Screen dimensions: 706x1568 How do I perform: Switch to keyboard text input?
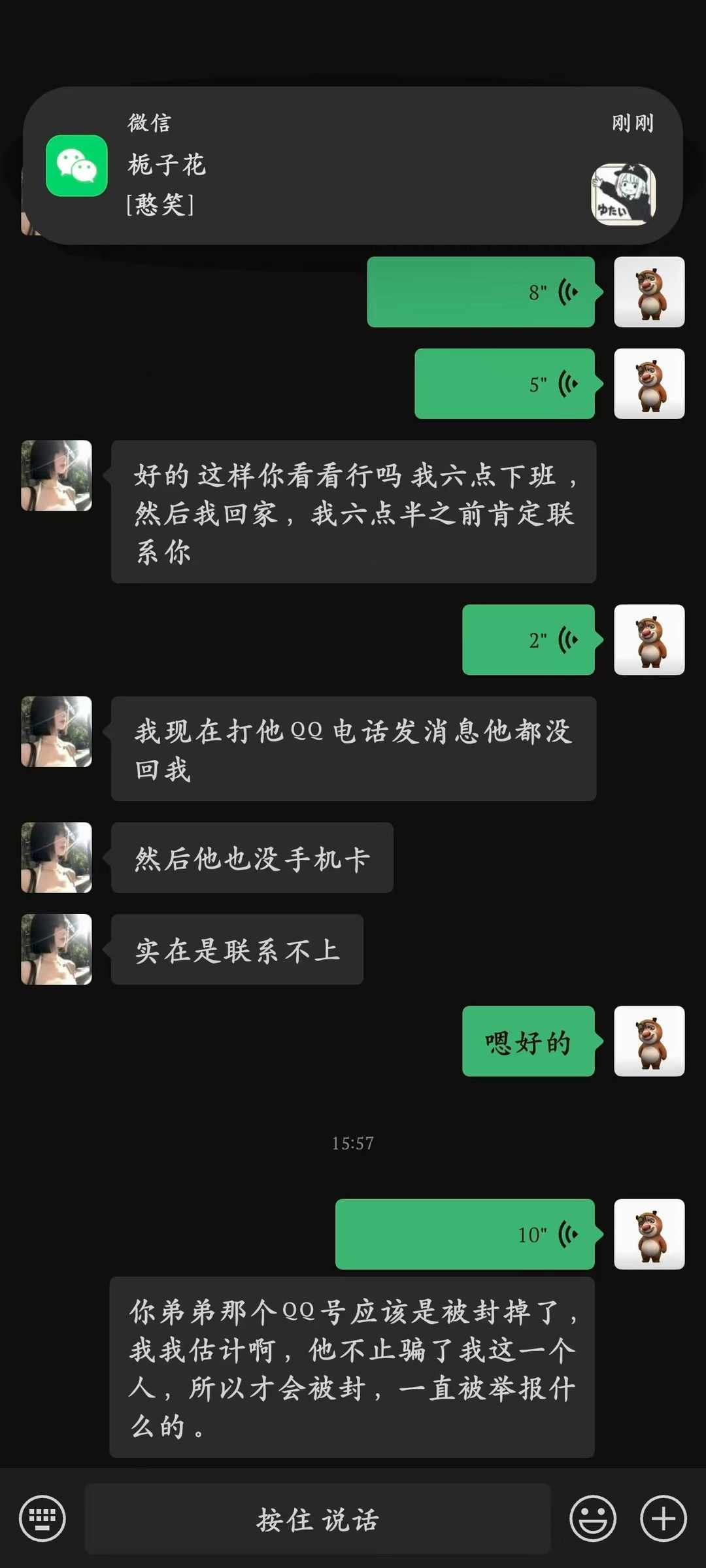pyautogui.click(x=42, y=1518)
